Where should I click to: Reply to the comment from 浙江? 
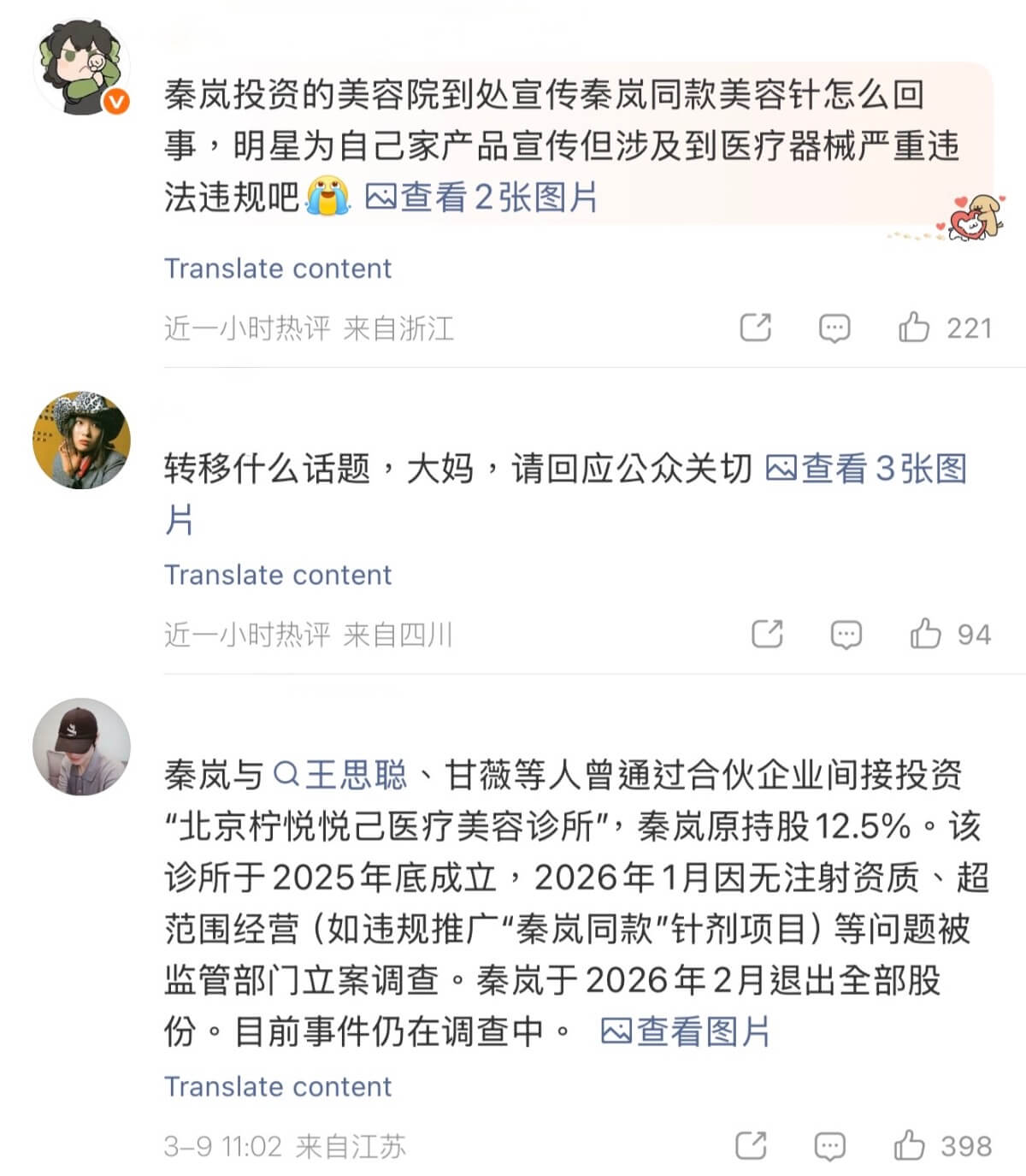(834, 328)
